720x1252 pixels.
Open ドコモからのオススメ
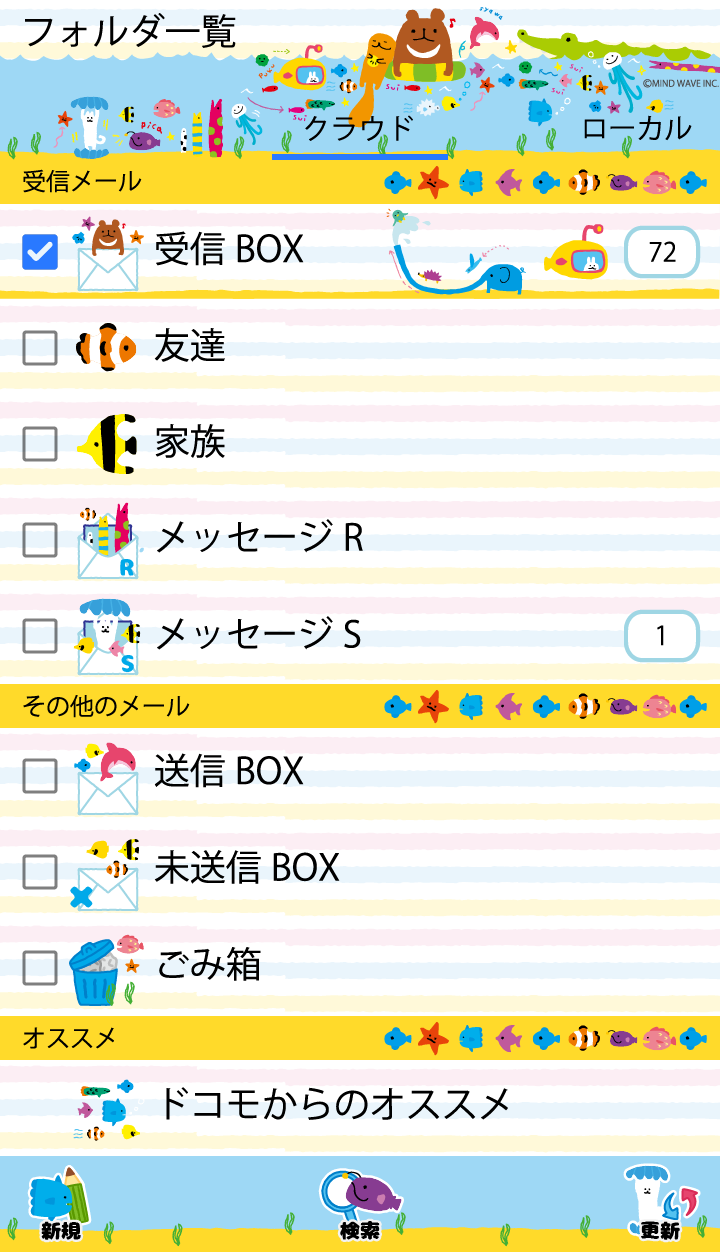pos(335,1105)
